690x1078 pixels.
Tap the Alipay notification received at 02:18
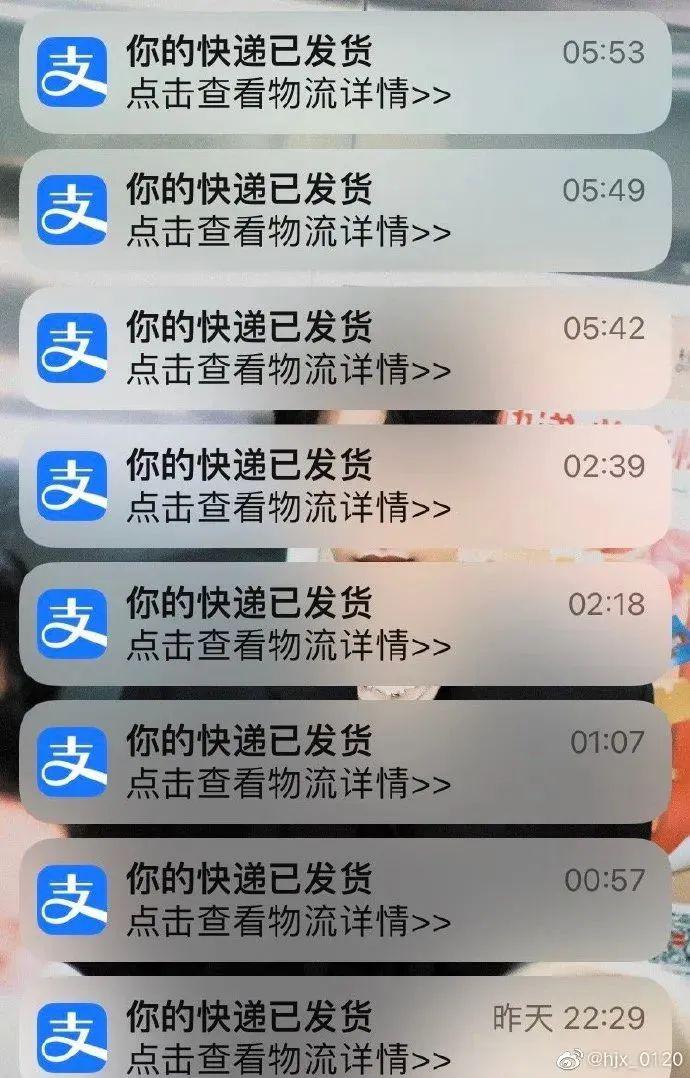[x=345, y=624]
